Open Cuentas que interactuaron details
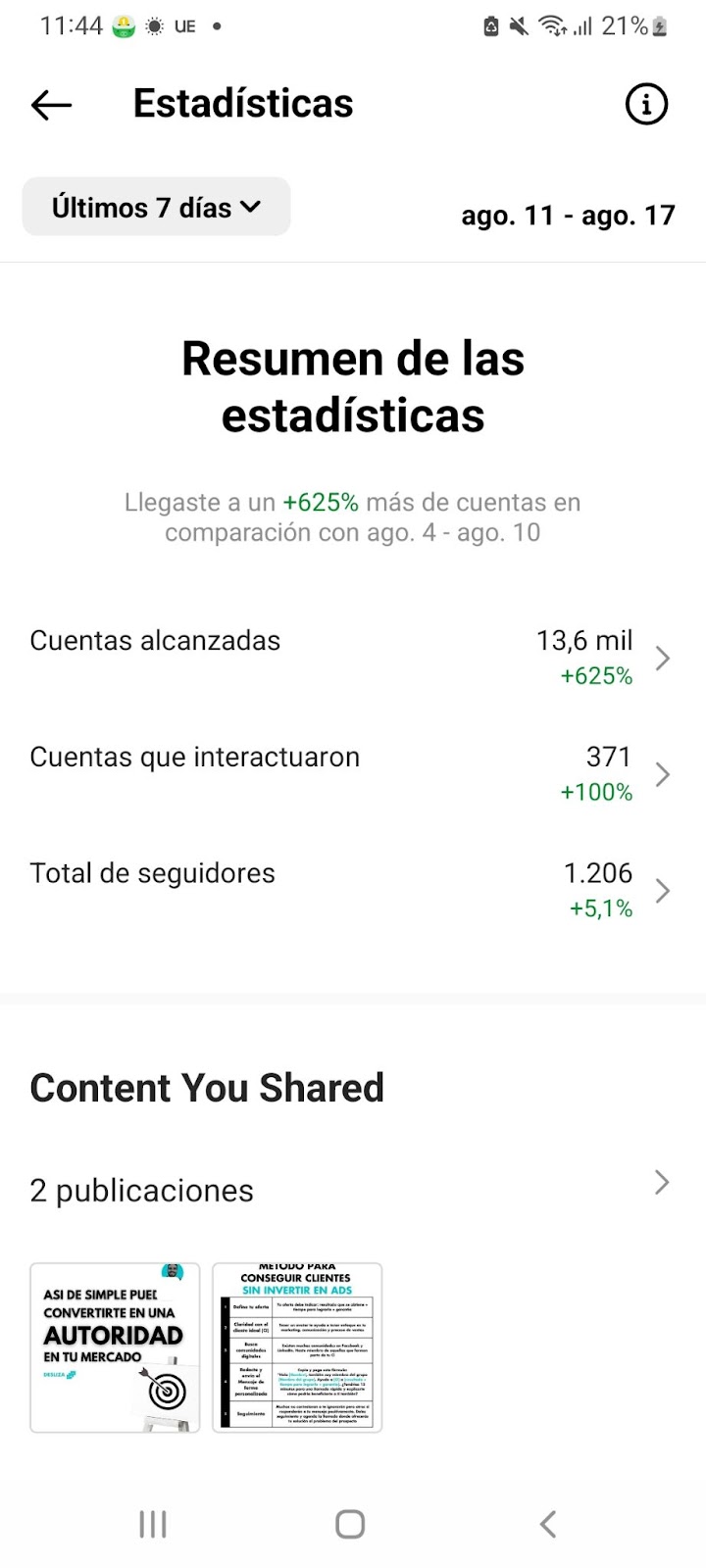Viewport: 706px width, 1568px height. point(351,773)
